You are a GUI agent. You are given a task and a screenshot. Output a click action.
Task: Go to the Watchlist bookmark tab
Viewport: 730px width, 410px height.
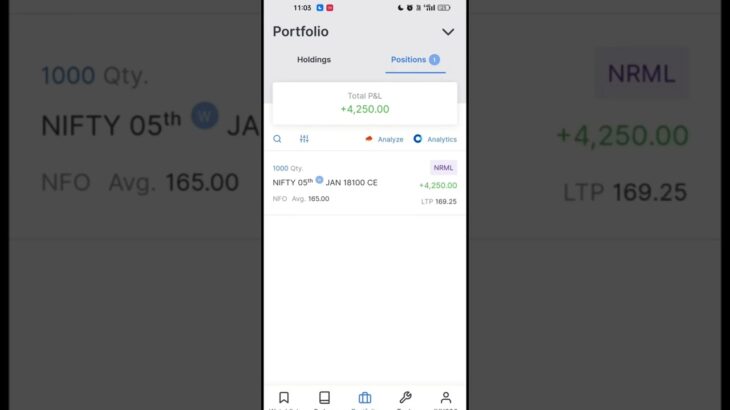[284, 398]
